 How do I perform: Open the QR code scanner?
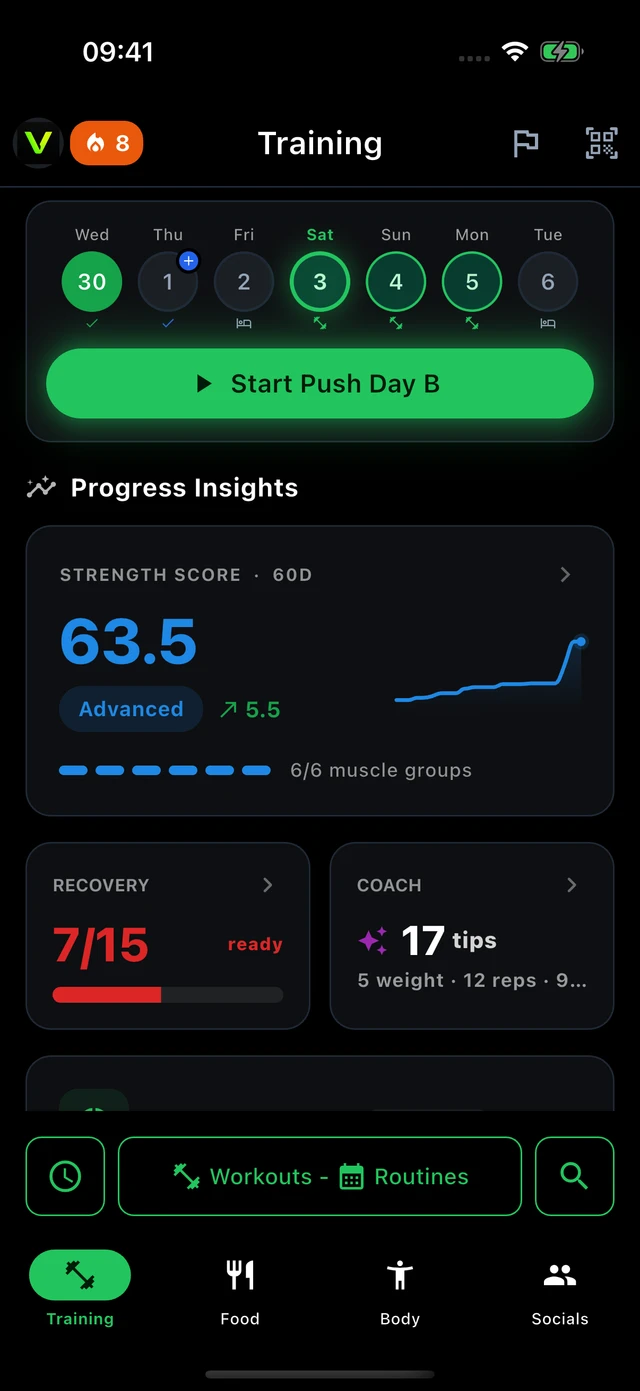601,143
